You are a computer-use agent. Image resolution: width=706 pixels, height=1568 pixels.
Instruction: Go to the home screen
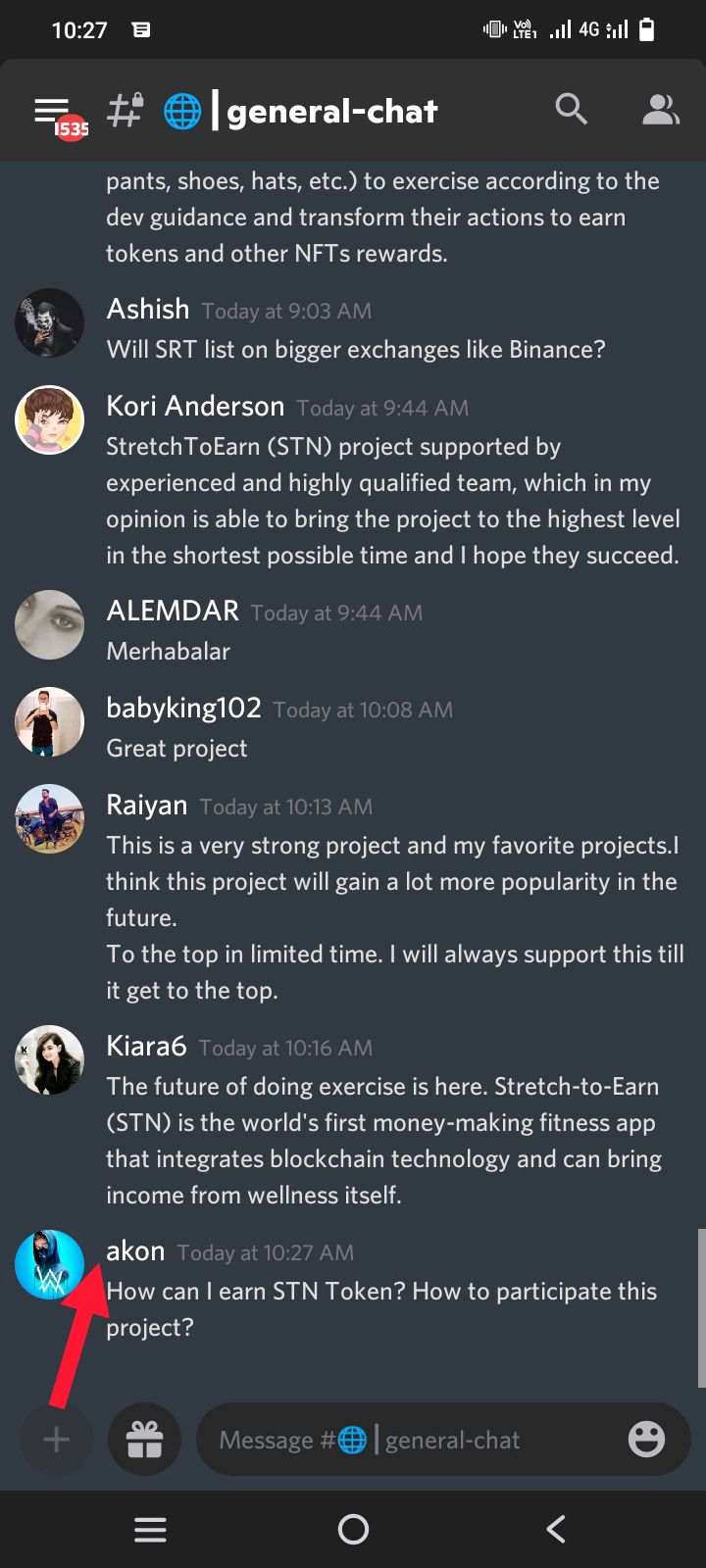click(x=353, y=1529)
